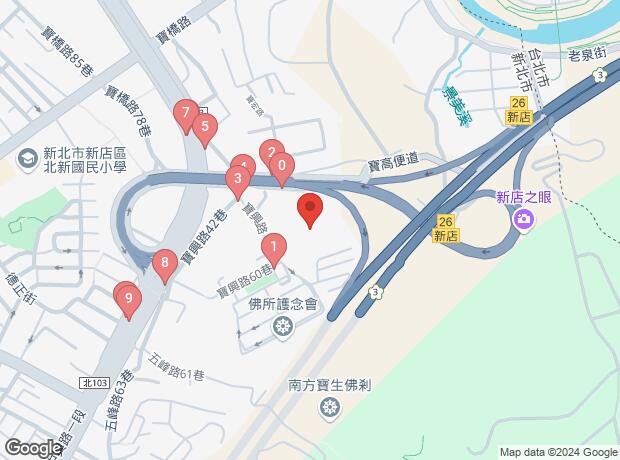Select map marker number 9

(x=128, y=298)
